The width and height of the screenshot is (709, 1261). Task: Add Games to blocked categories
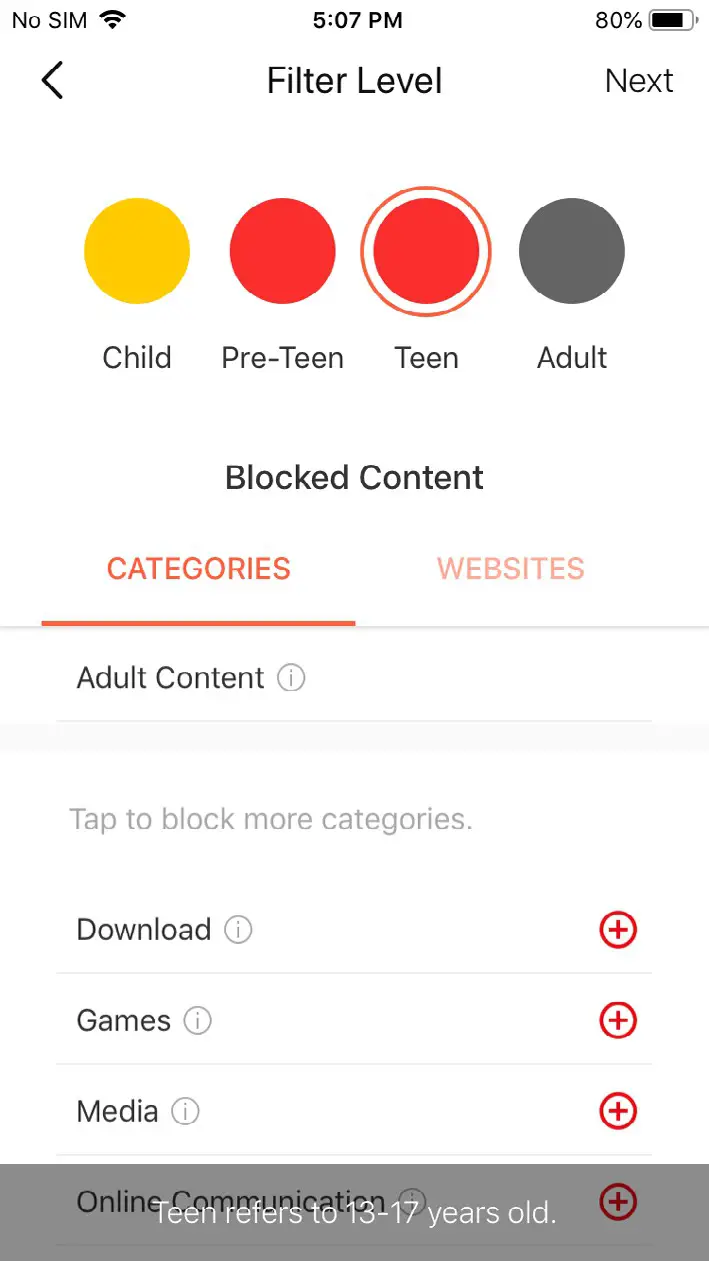point(618,1021)
